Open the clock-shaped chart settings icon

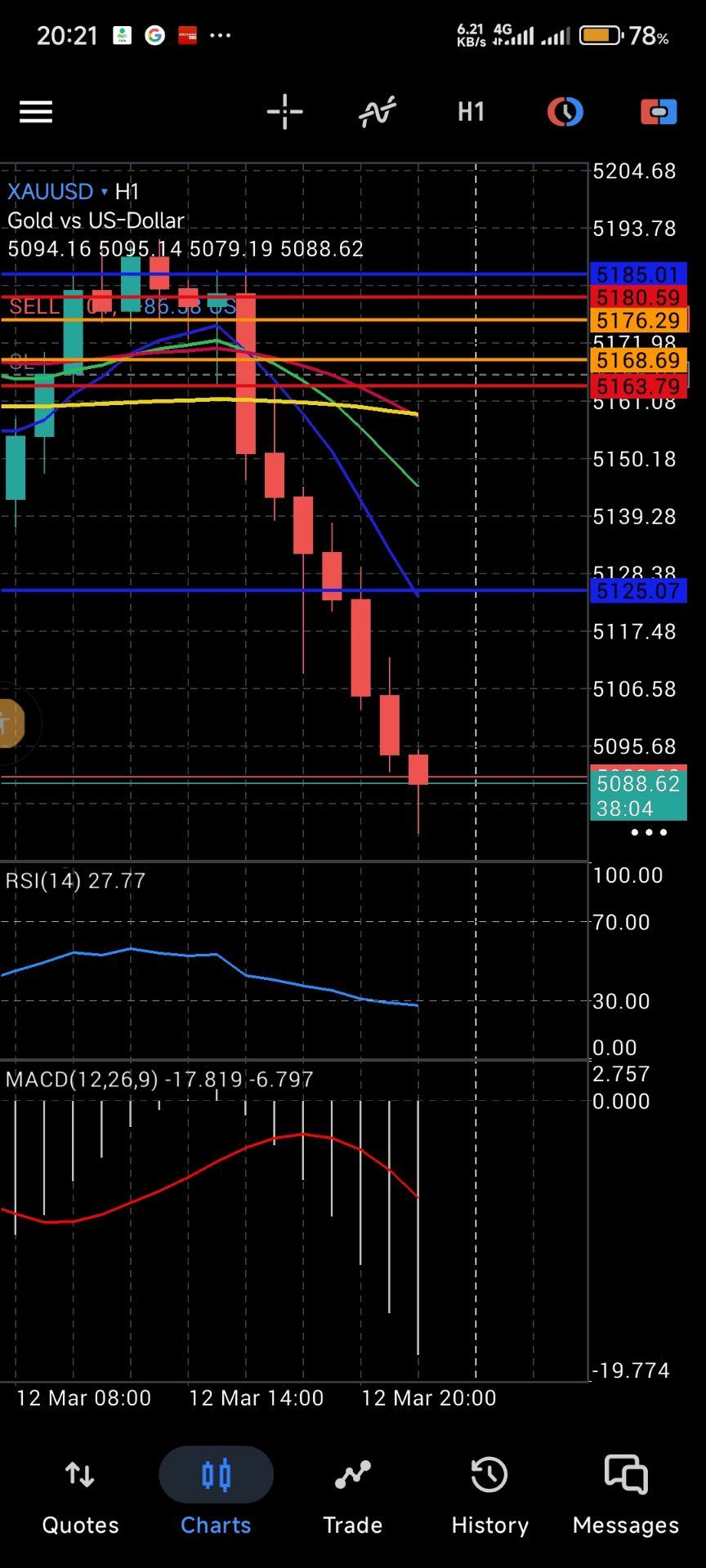[x=565, y=112]
